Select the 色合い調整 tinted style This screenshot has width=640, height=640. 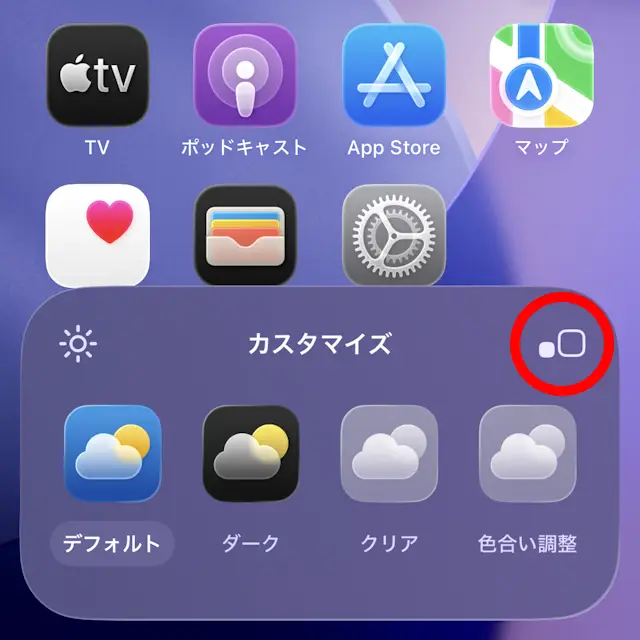527,454
